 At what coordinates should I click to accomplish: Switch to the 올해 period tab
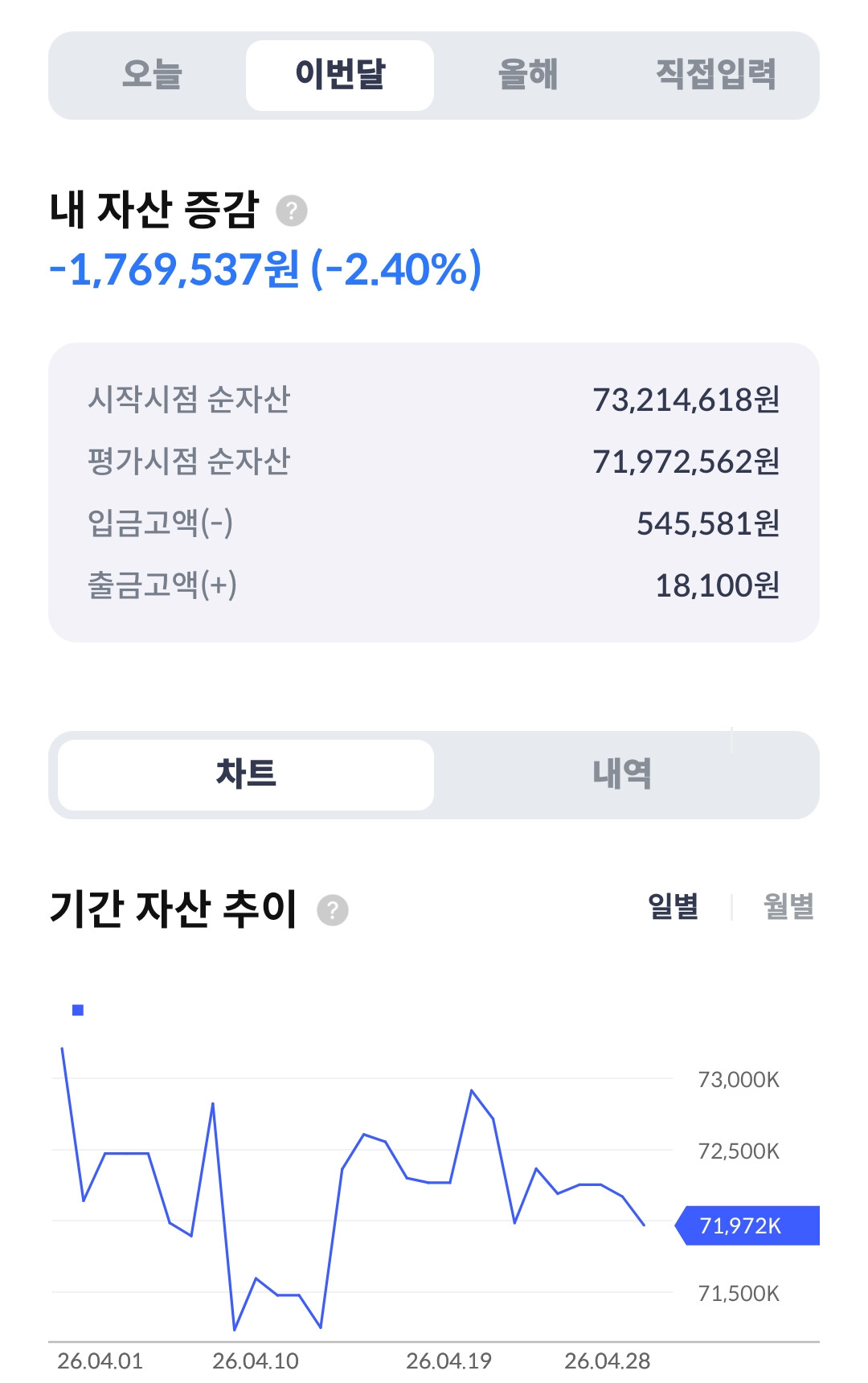[528, 75]
